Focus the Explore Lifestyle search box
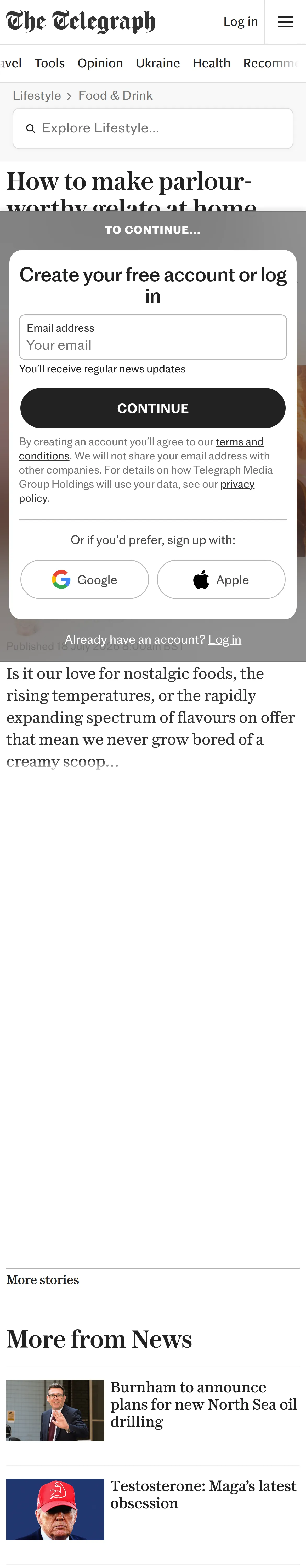The image size is (306, 1568). [153, 128]
